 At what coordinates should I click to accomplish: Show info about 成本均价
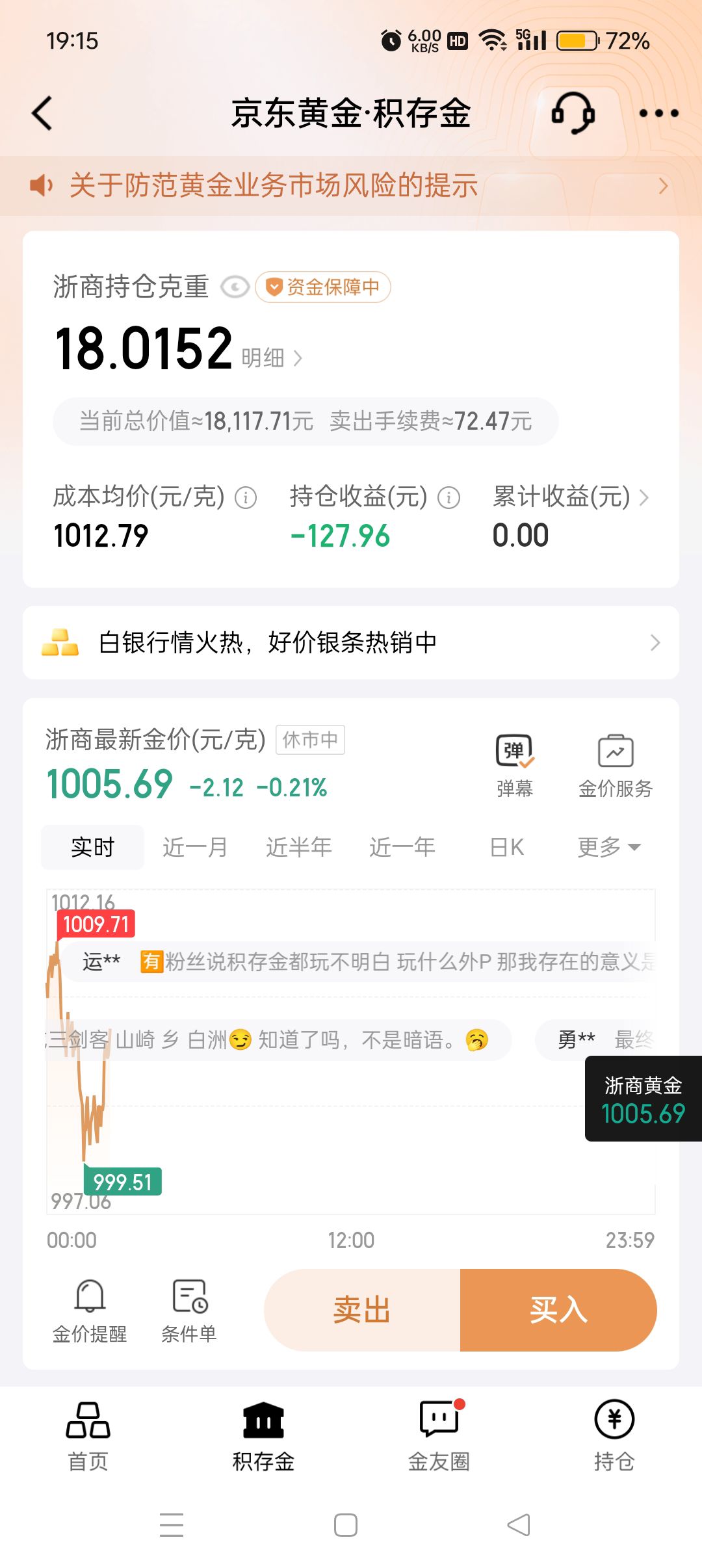pos(246,498)
